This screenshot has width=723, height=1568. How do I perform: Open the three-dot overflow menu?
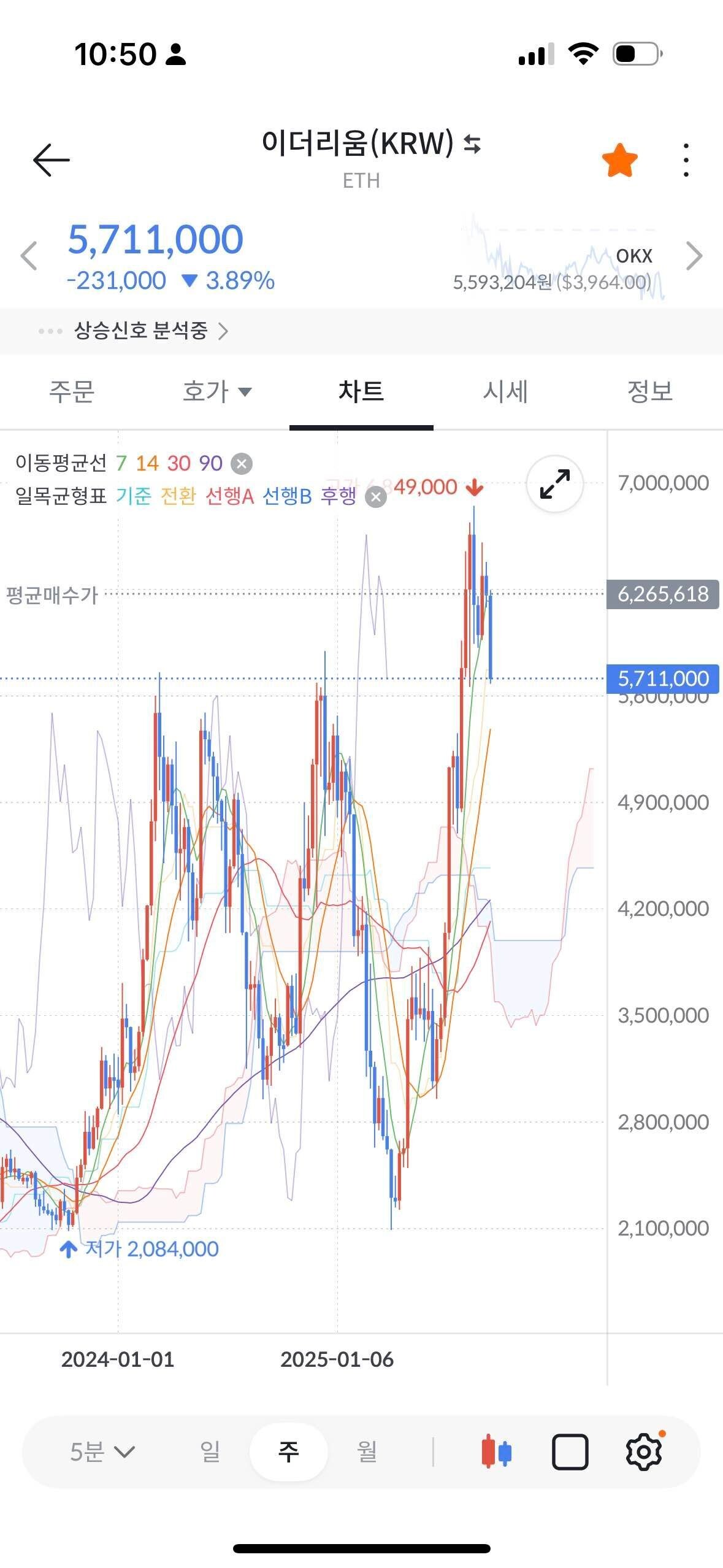685,159
